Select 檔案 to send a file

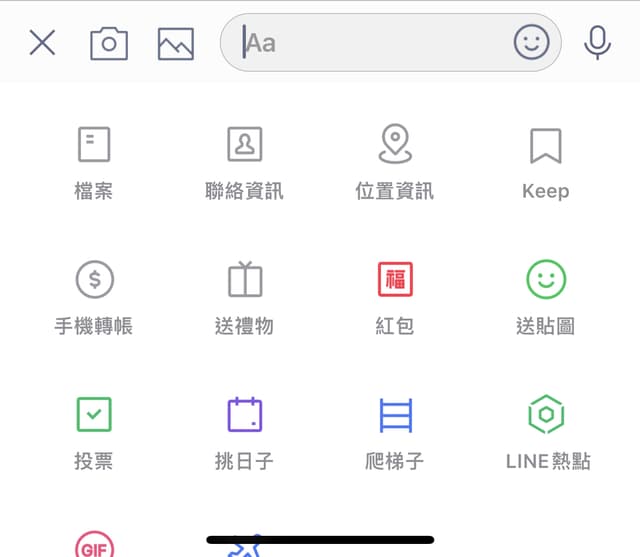(94, 160)
